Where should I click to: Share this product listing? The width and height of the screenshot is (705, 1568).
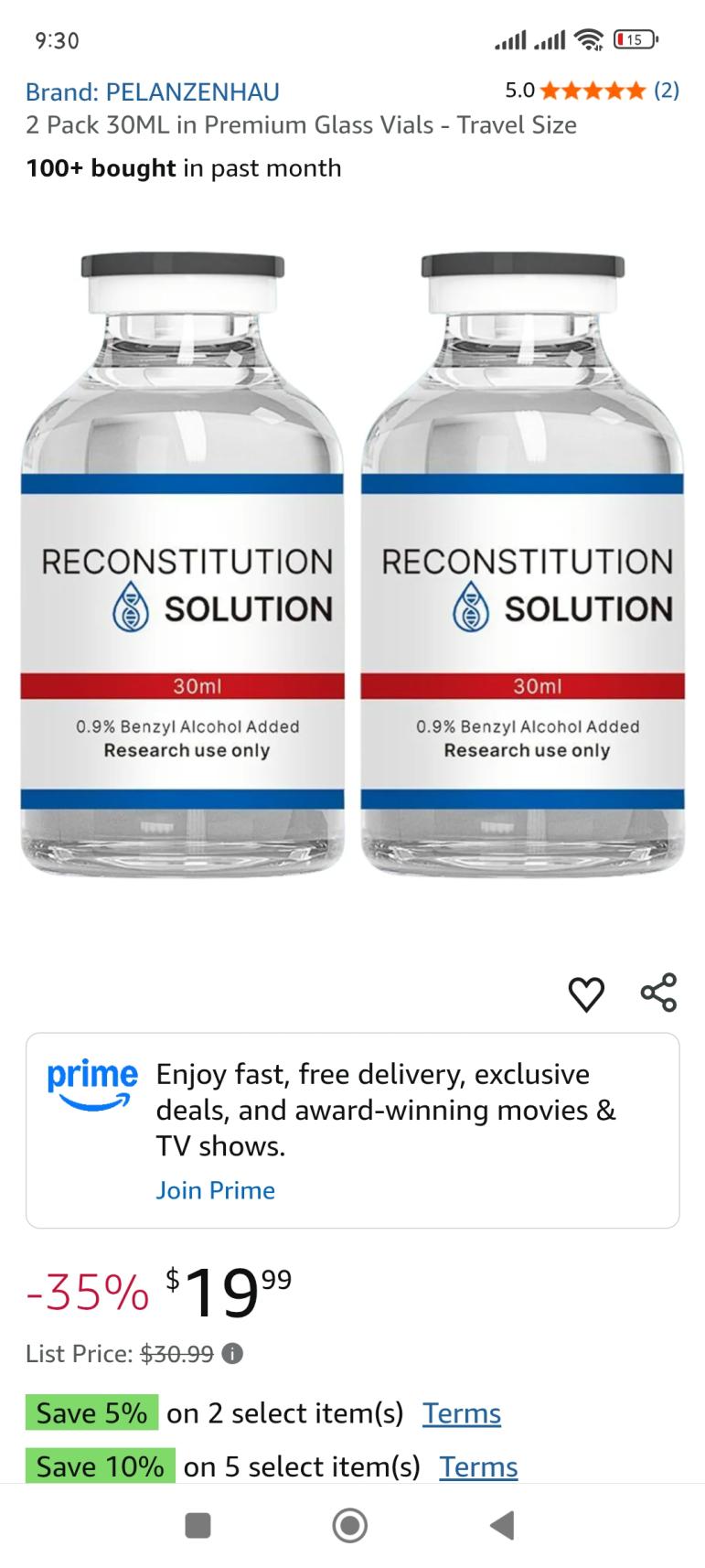[x=658, y=993]
